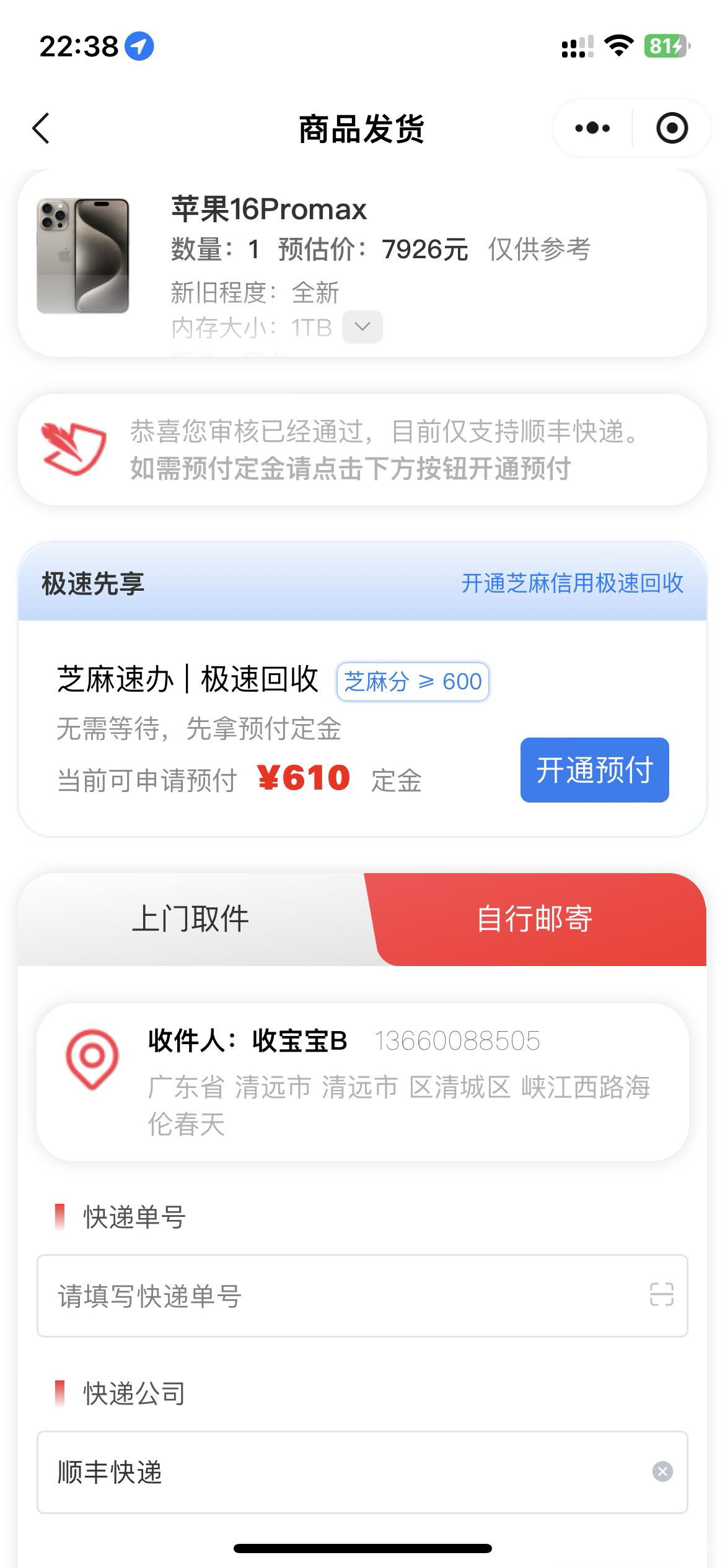Expand product details chevron on 苹果16Promax
The image size is (725, 1568).
point(362,326)
